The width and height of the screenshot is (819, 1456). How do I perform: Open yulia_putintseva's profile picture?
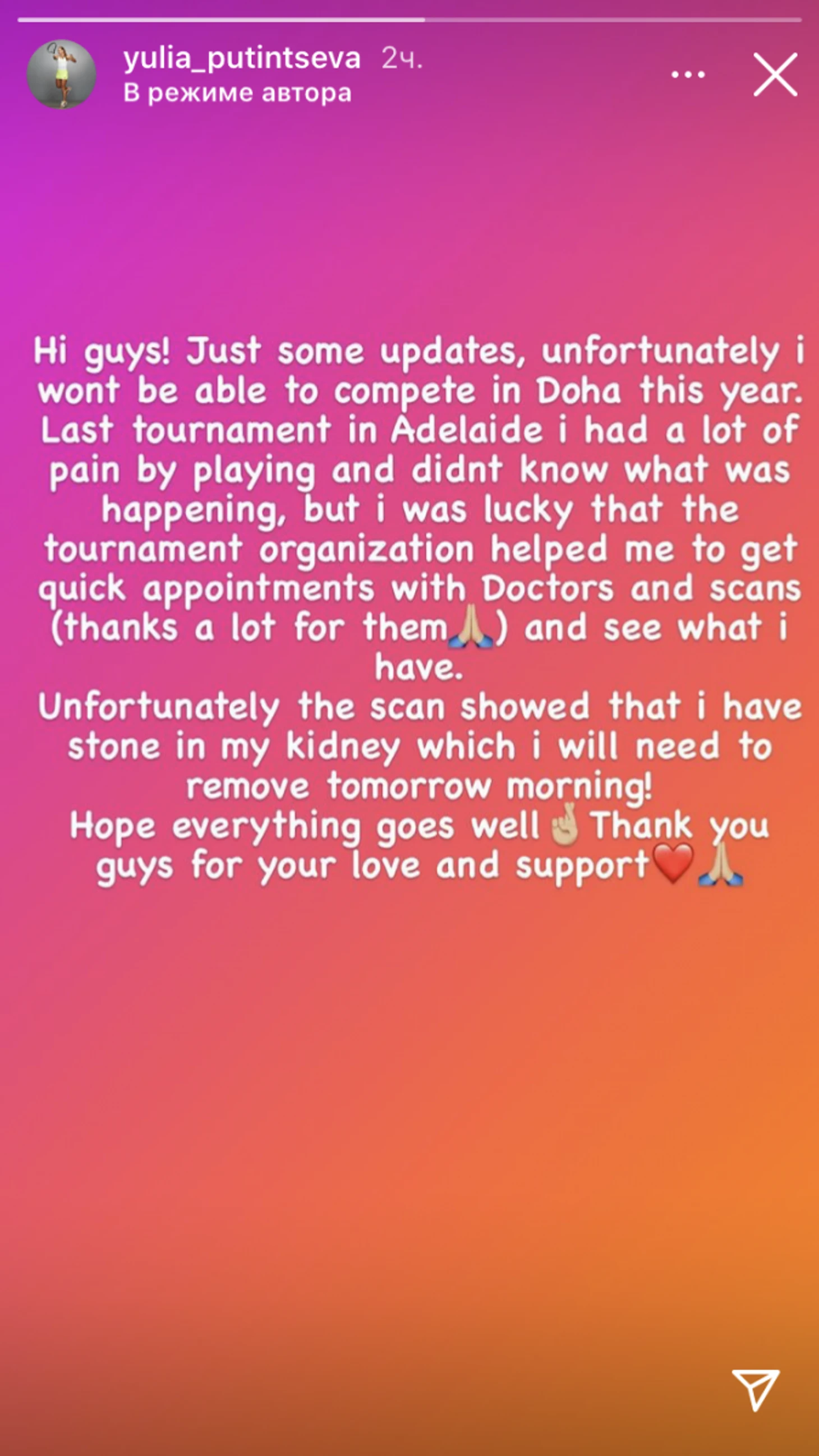coord(62,74)
